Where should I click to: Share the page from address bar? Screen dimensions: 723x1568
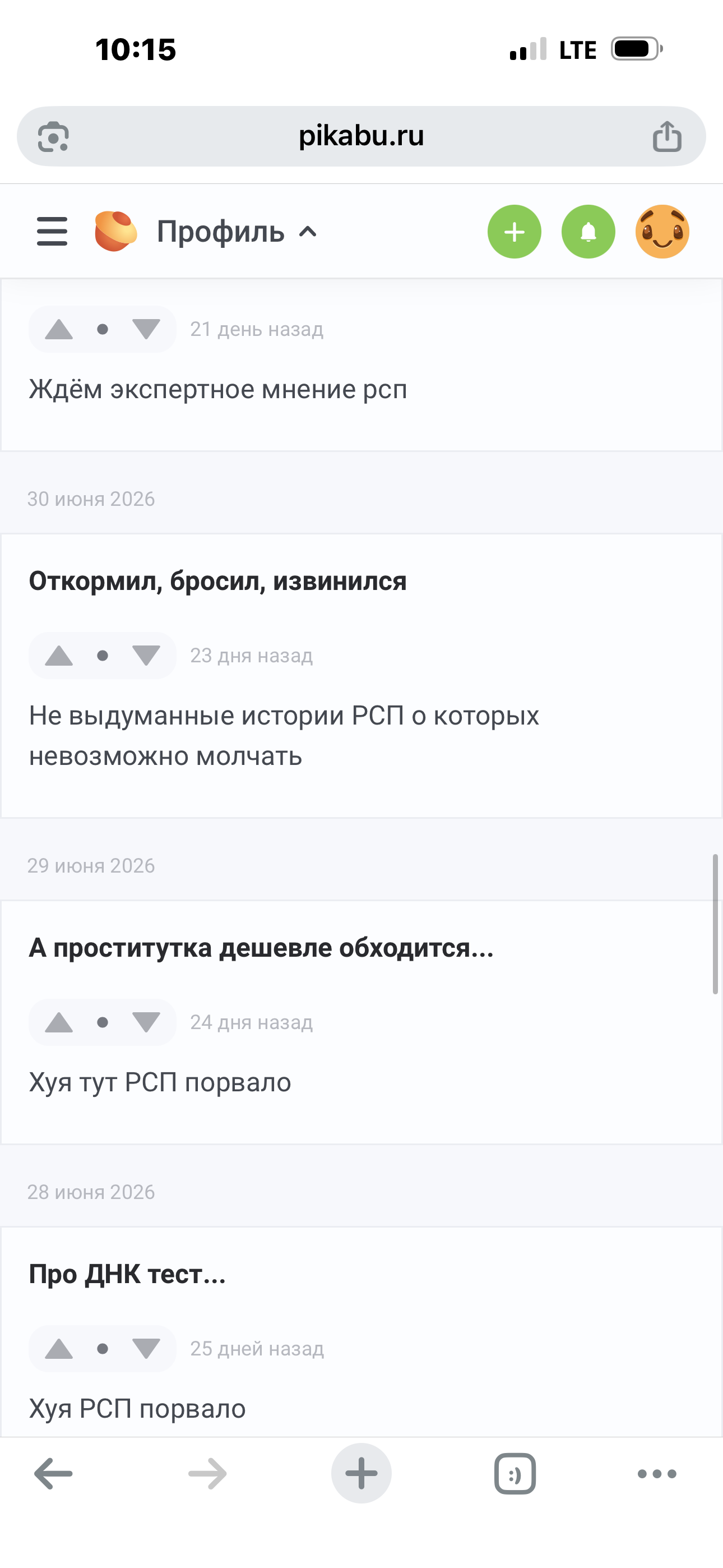[x=667, y=136]
